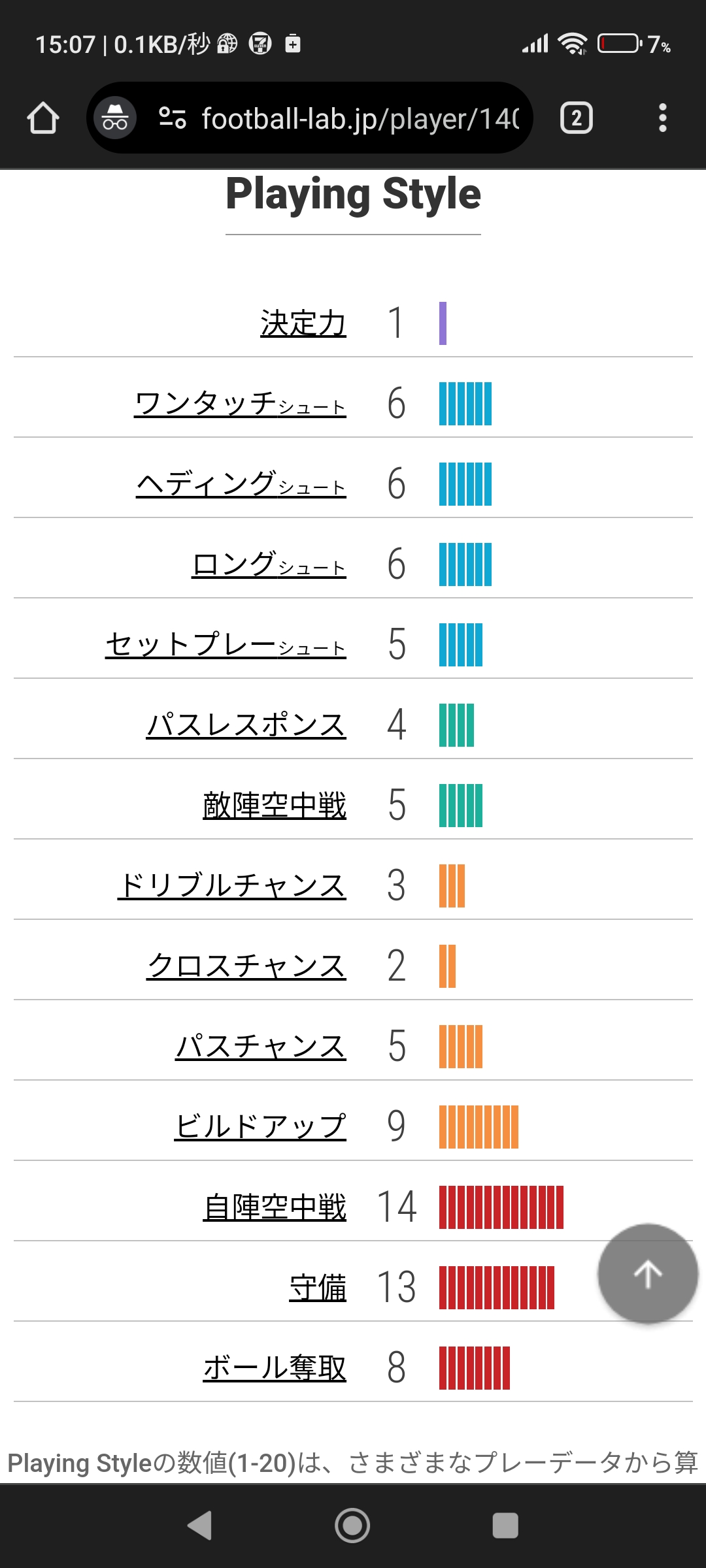The width and height of the screenshot is (706, 1568).
Task: Open the ワンタッチシュート link
Action: point(240,404)
